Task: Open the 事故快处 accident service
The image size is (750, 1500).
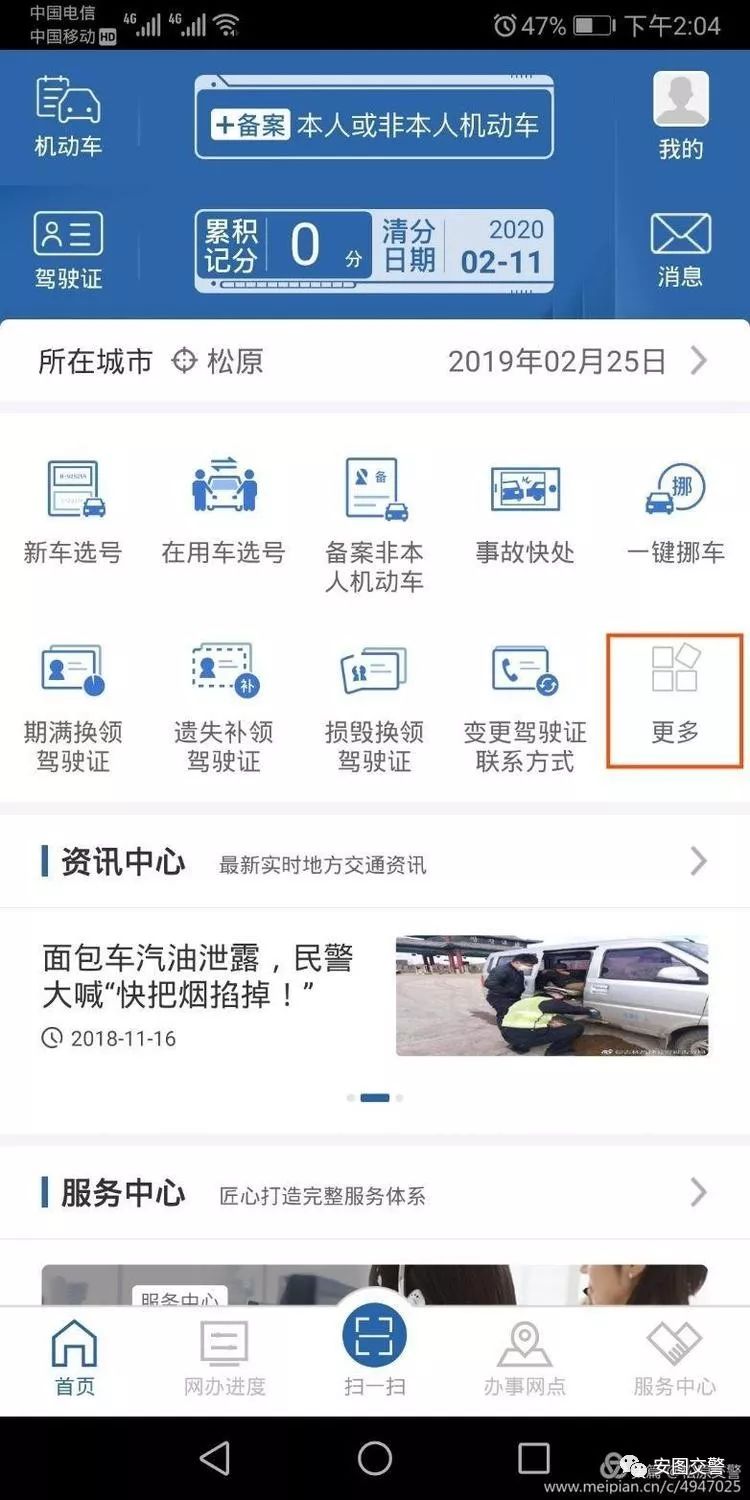Action: click(524, 510)
